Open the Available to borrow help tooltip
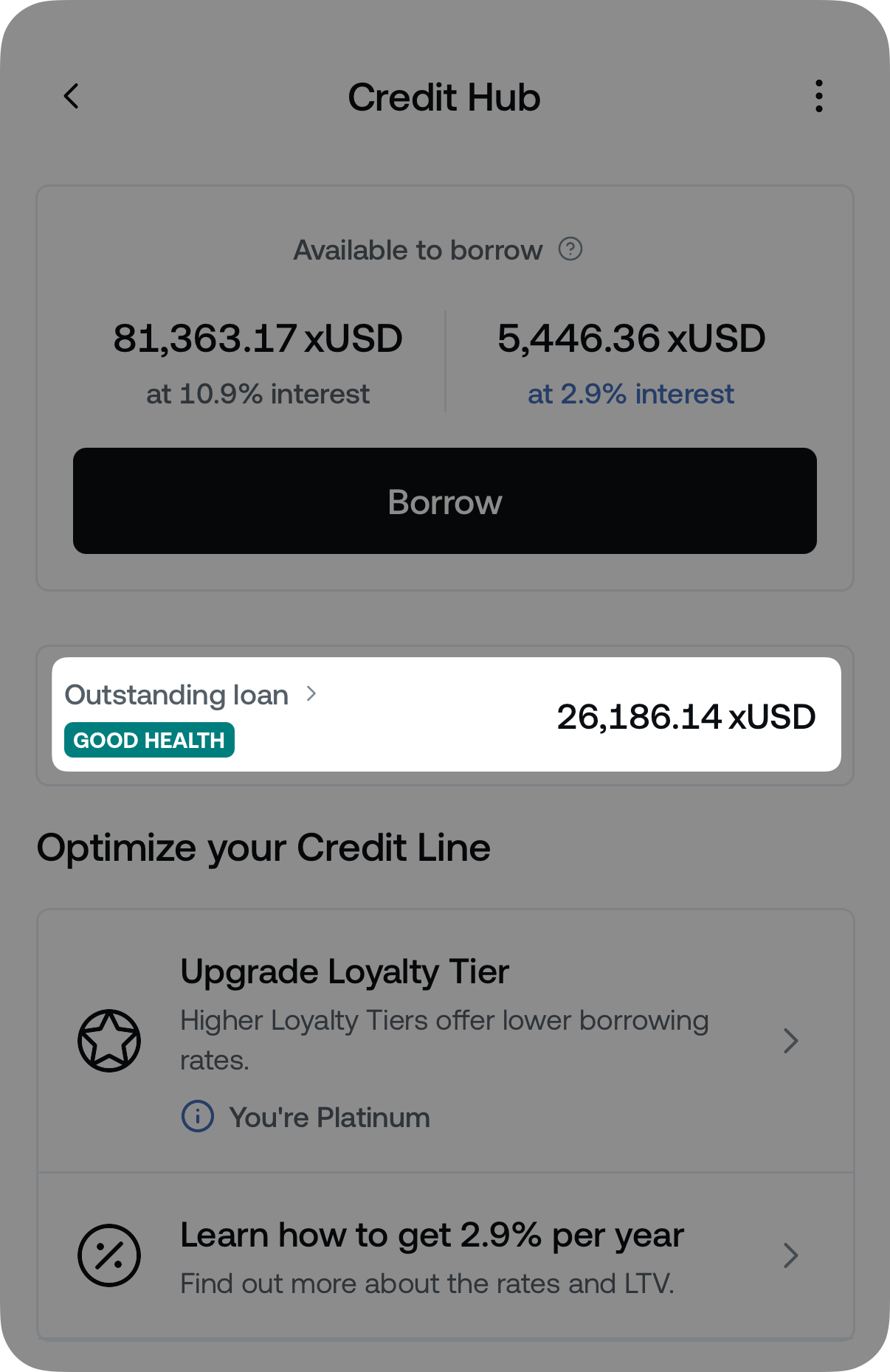890x1372 pixels. (x=571, y=249)
